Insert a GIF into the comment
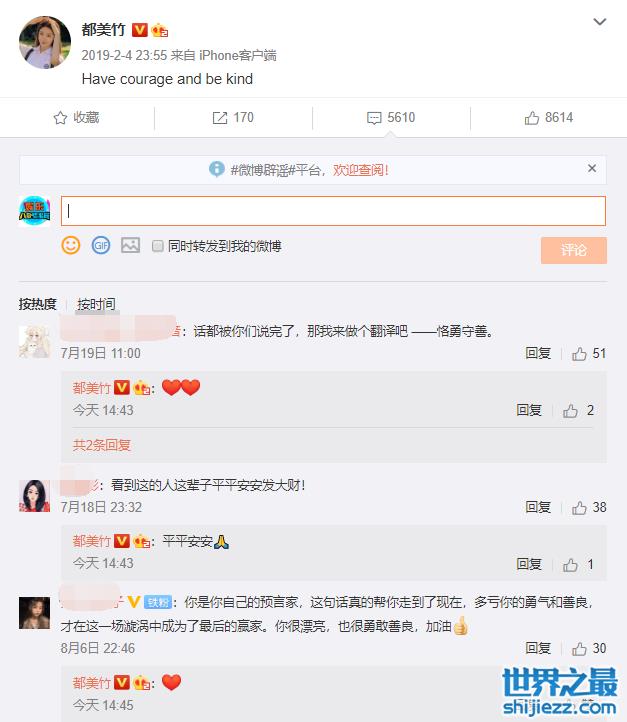 point(101,245)
